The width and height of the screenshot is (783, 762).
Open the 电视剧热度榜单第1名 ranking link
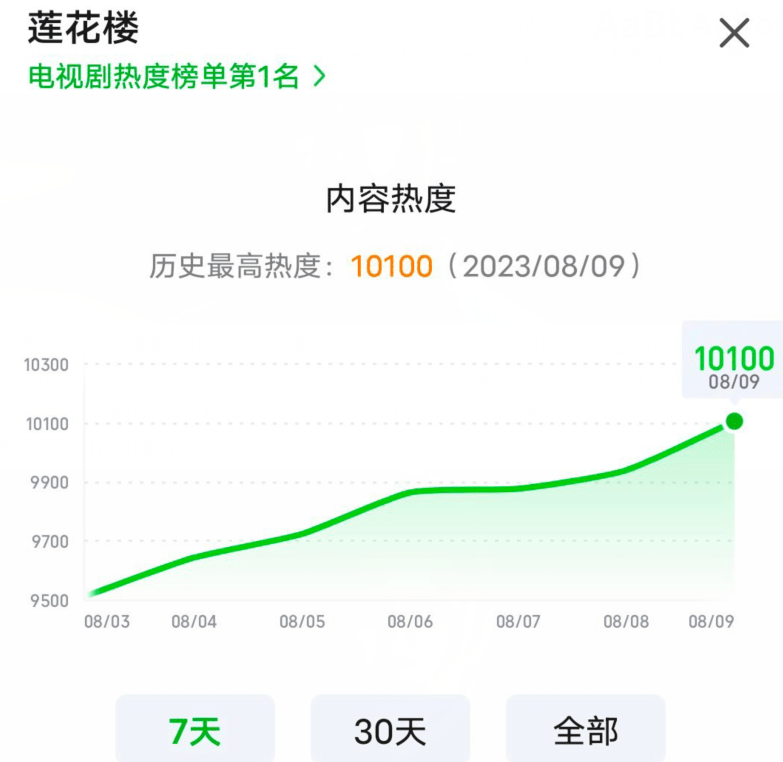[x=176, y=77]
